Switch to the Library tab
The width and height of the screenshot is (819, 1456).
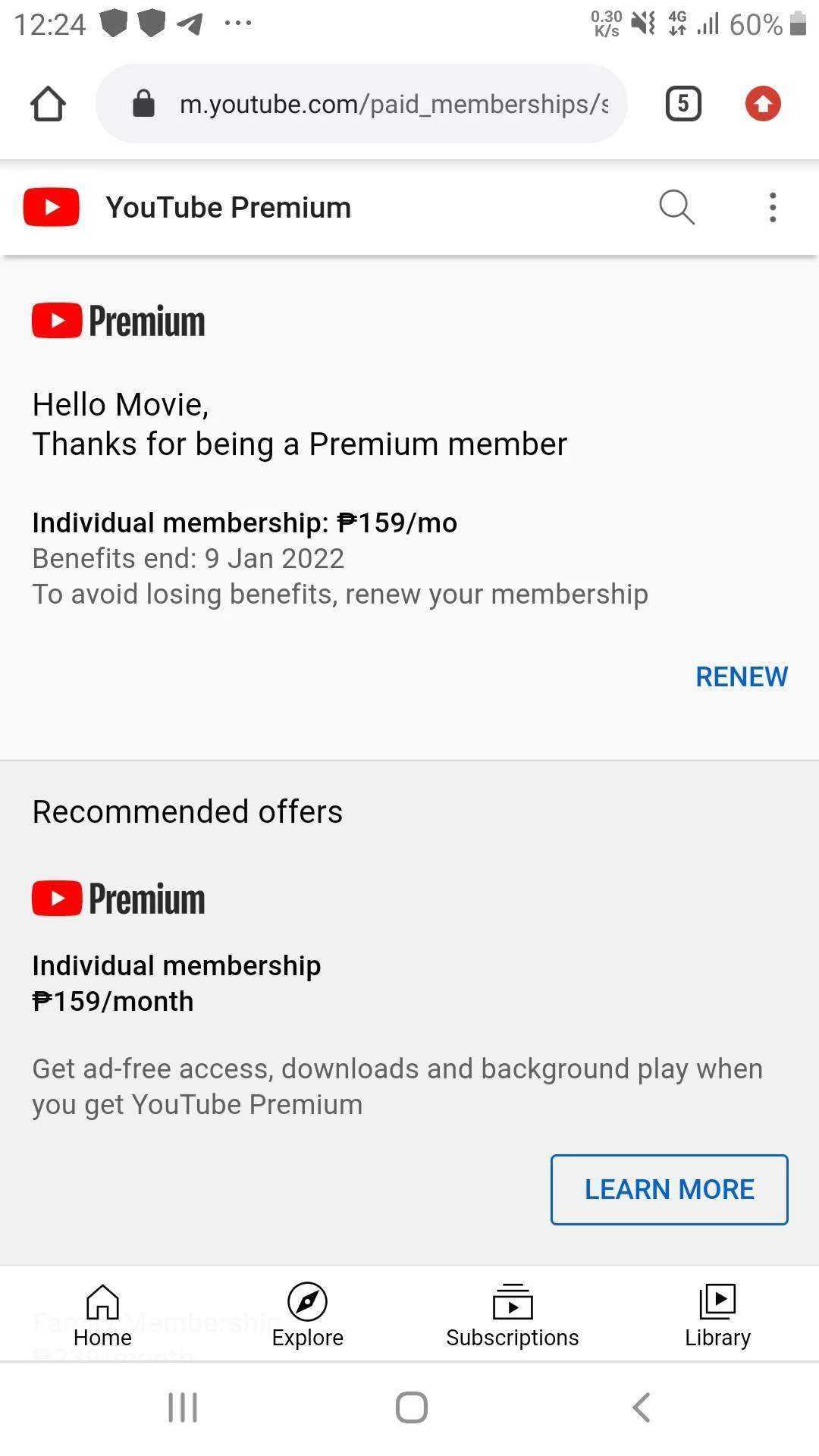(717, 1315)
